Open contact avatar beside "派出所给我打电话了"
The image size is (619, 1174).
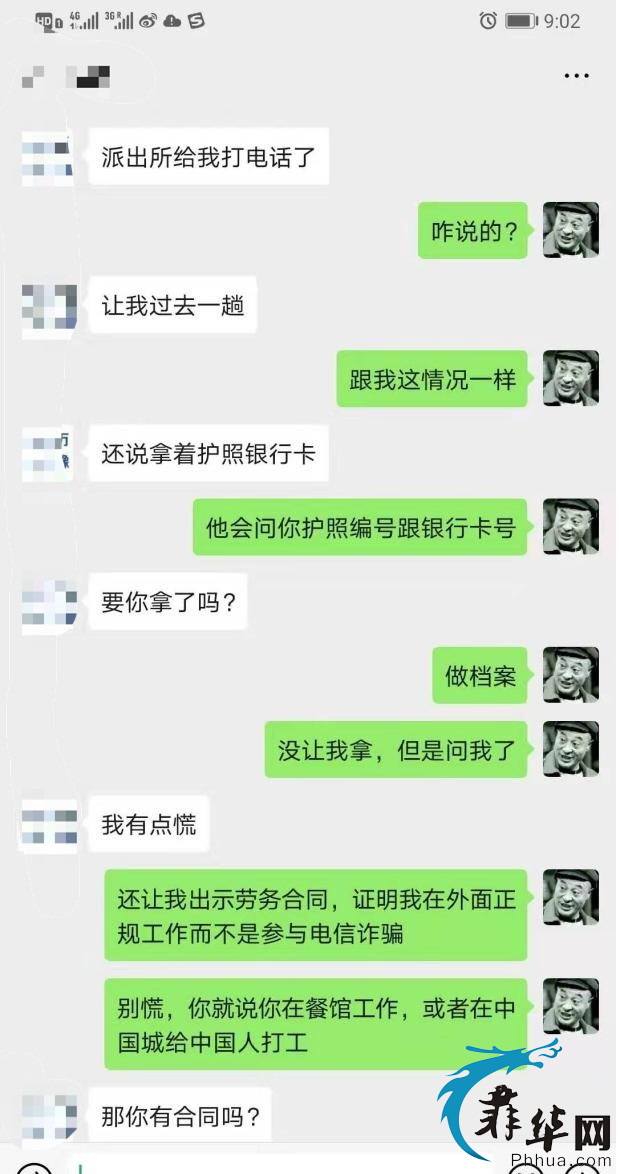click(48, 157)
